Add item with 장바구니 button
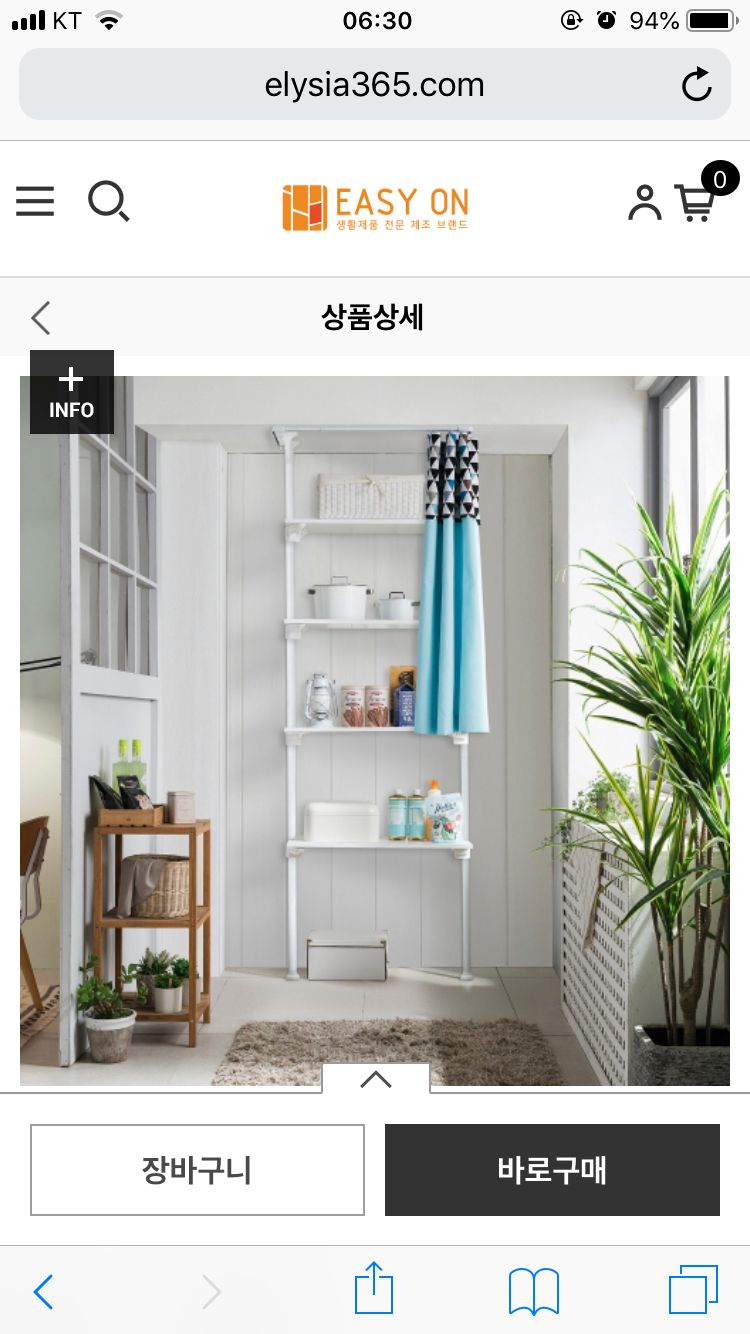This screenshot has width=750, height=1334. click(197, 1170)
